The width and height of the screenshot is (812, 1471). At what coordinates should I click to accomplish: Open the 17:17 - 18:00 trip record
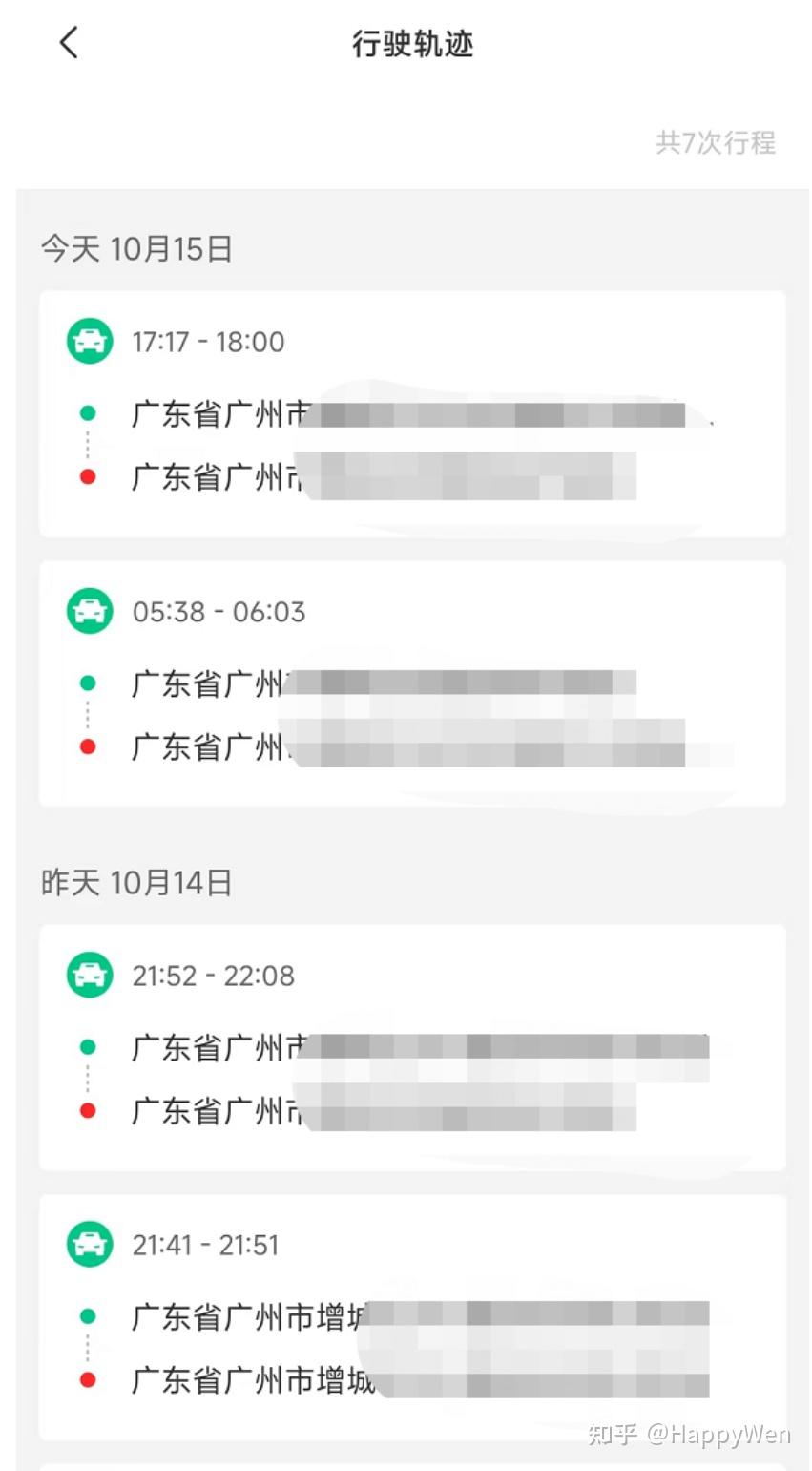coord(410,410)
